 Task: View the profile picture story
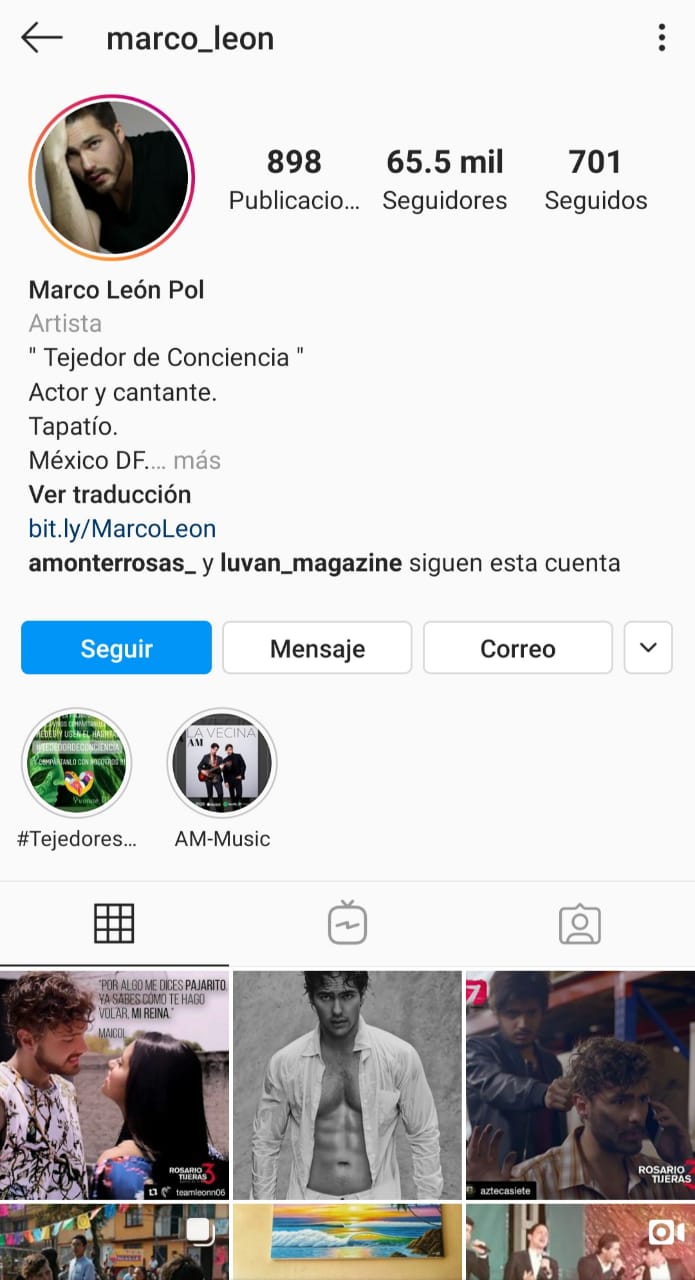[112, 178]
